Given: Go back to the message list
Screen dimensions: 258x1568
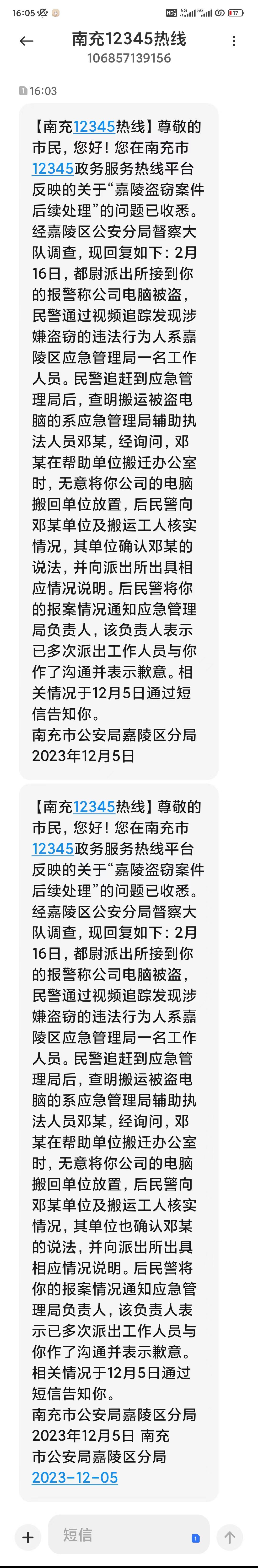Looking at the screenshot, I should [26, 41].
